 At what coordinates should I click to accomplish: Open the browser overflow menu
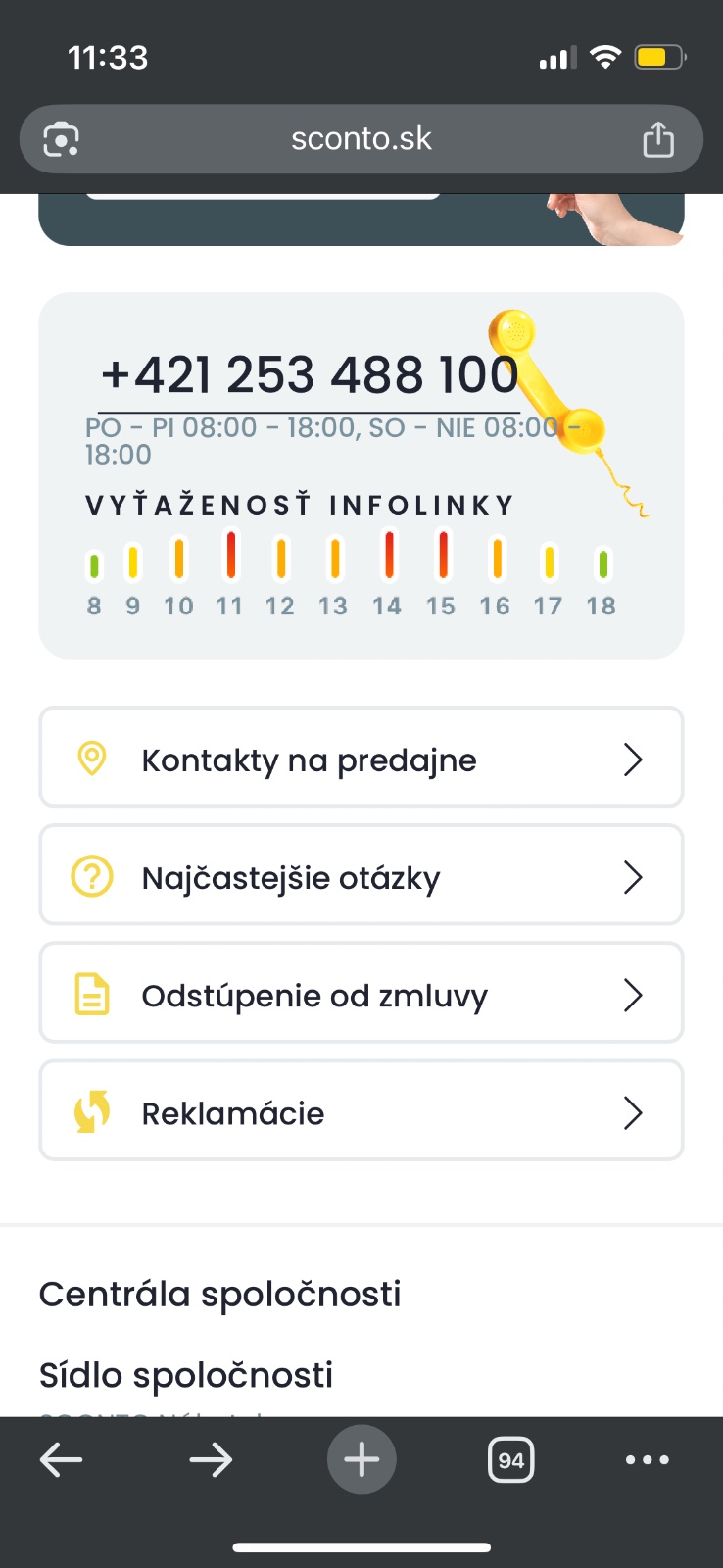[x=647, y=1459]
